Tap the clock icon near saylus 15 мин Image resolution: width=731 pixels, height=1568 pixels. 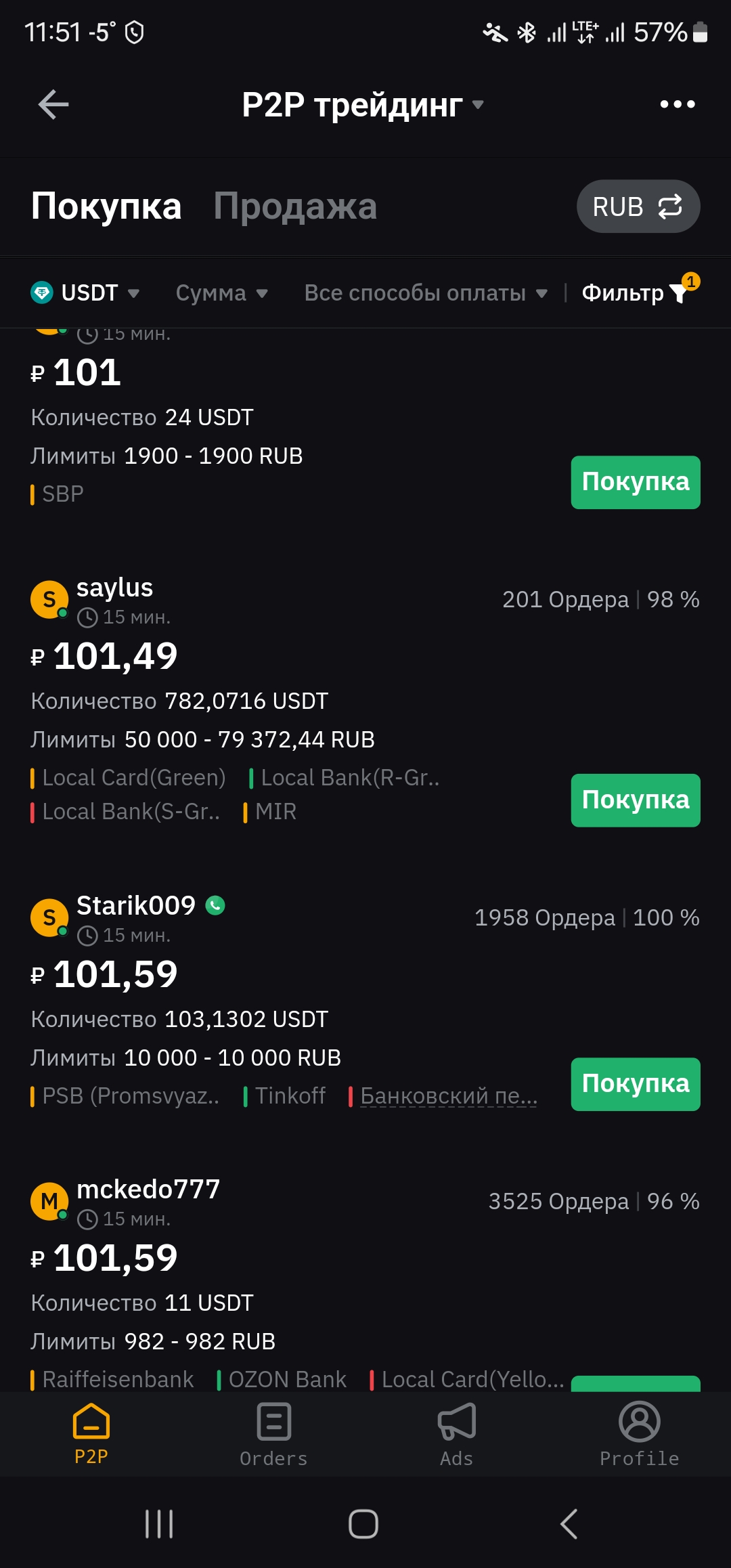[x=87, y=617]
